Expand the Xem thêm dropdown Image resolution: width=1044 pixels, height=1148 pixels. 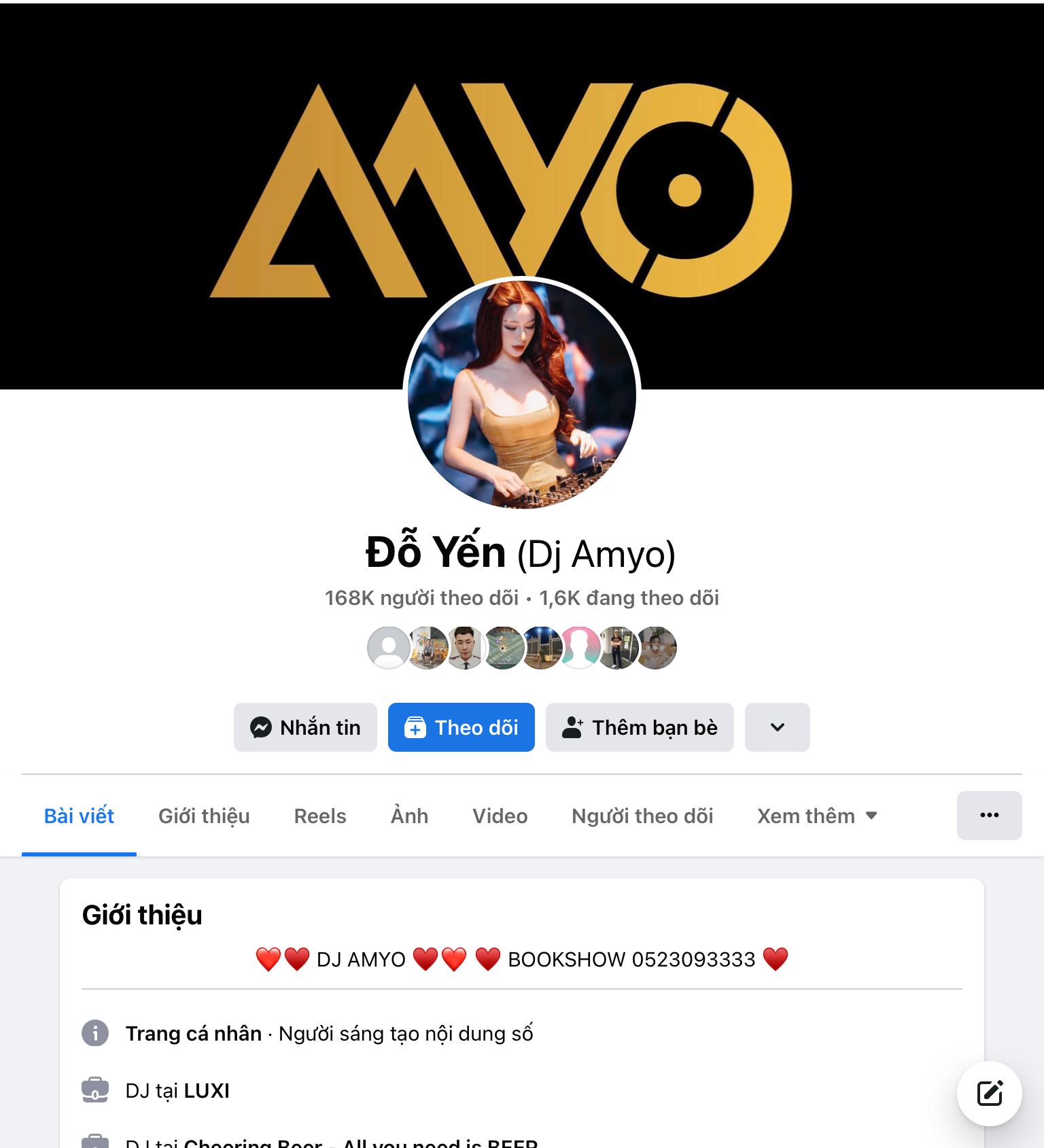coord(816,816)
